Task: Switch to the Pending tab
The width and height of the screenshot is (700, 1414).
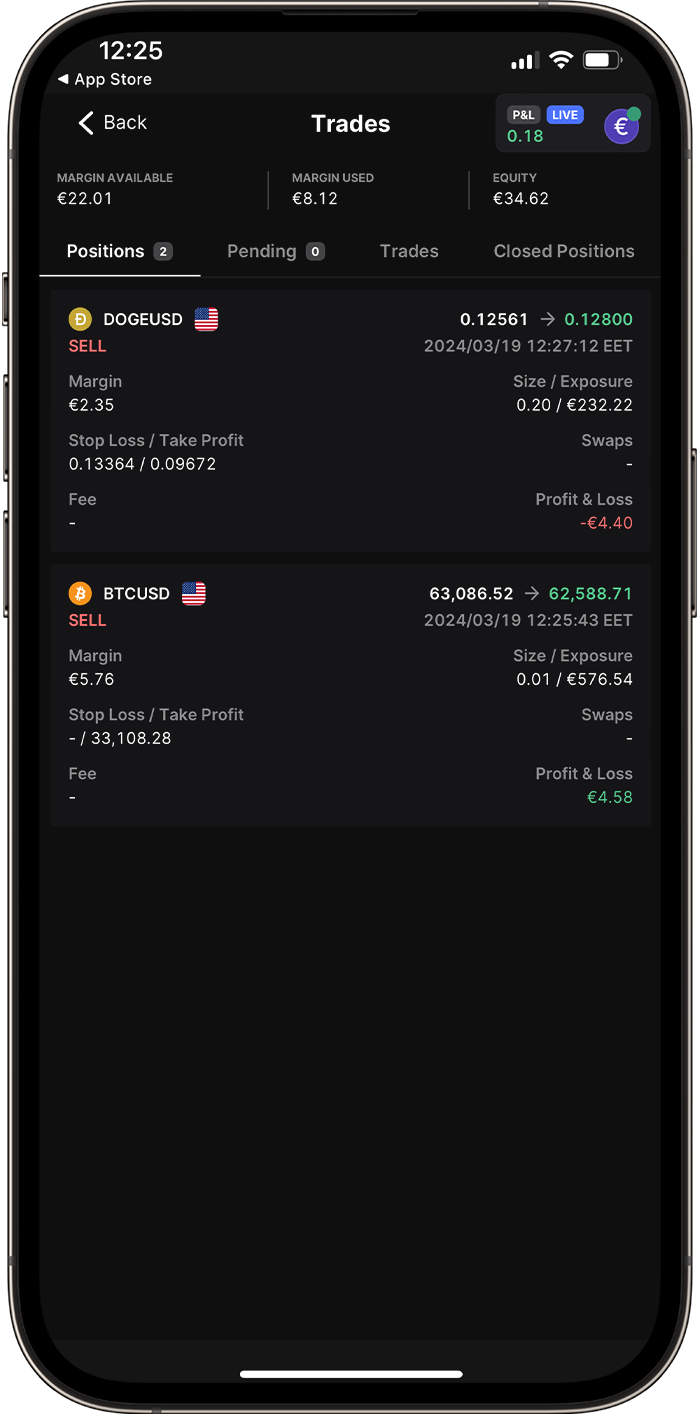Action: pyautogui.click(x=275, y=251)
